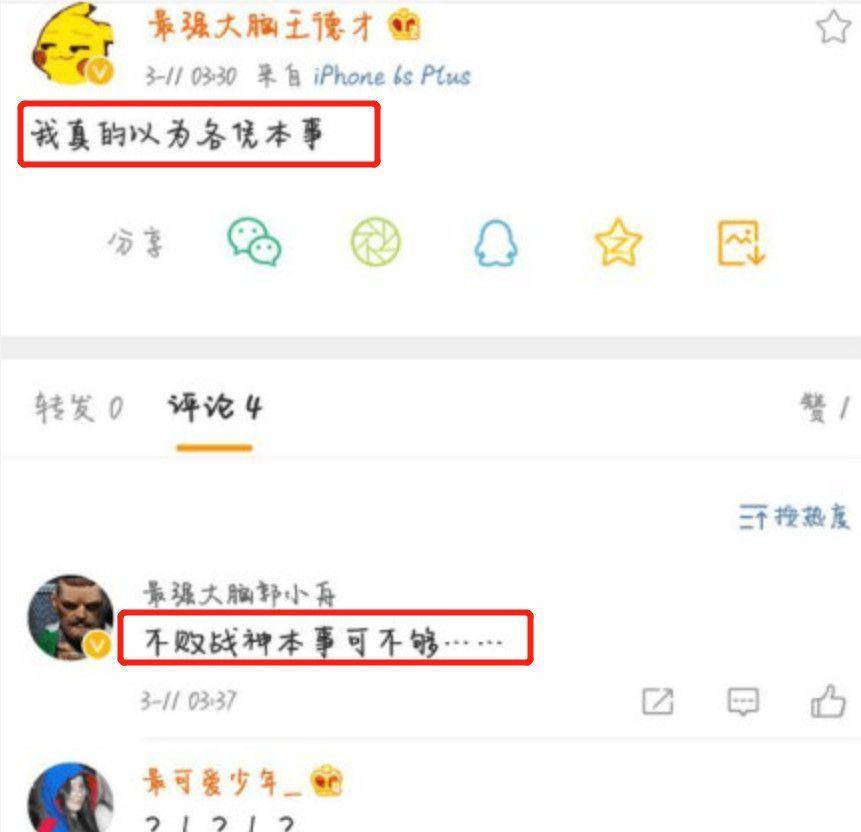Tap the iPhone 6s Plus source link
The height and width of the screenshot is (832, 861).
391,76
